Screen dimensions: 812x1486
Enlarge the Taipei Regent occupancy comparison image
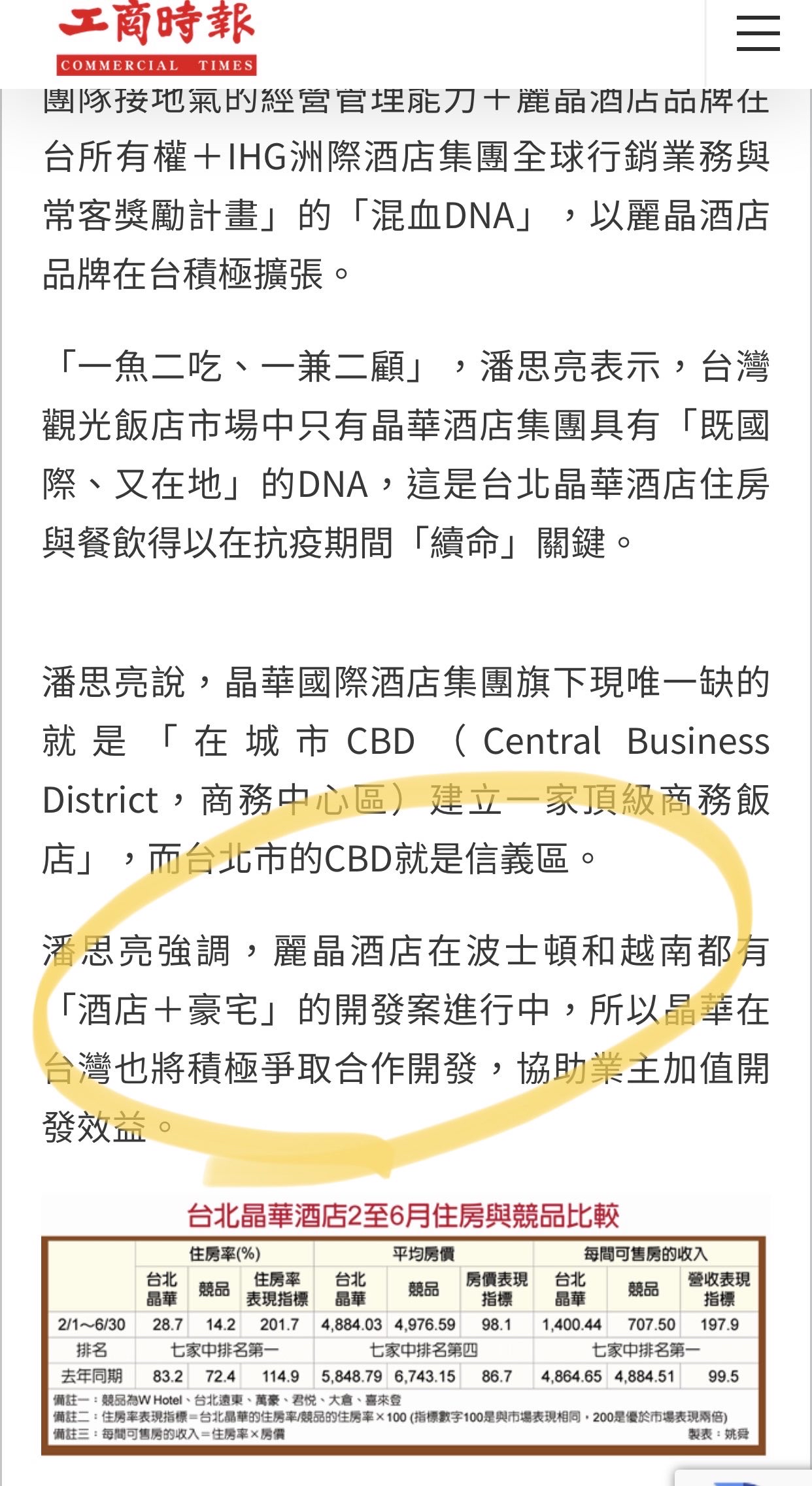point(403,1328)
